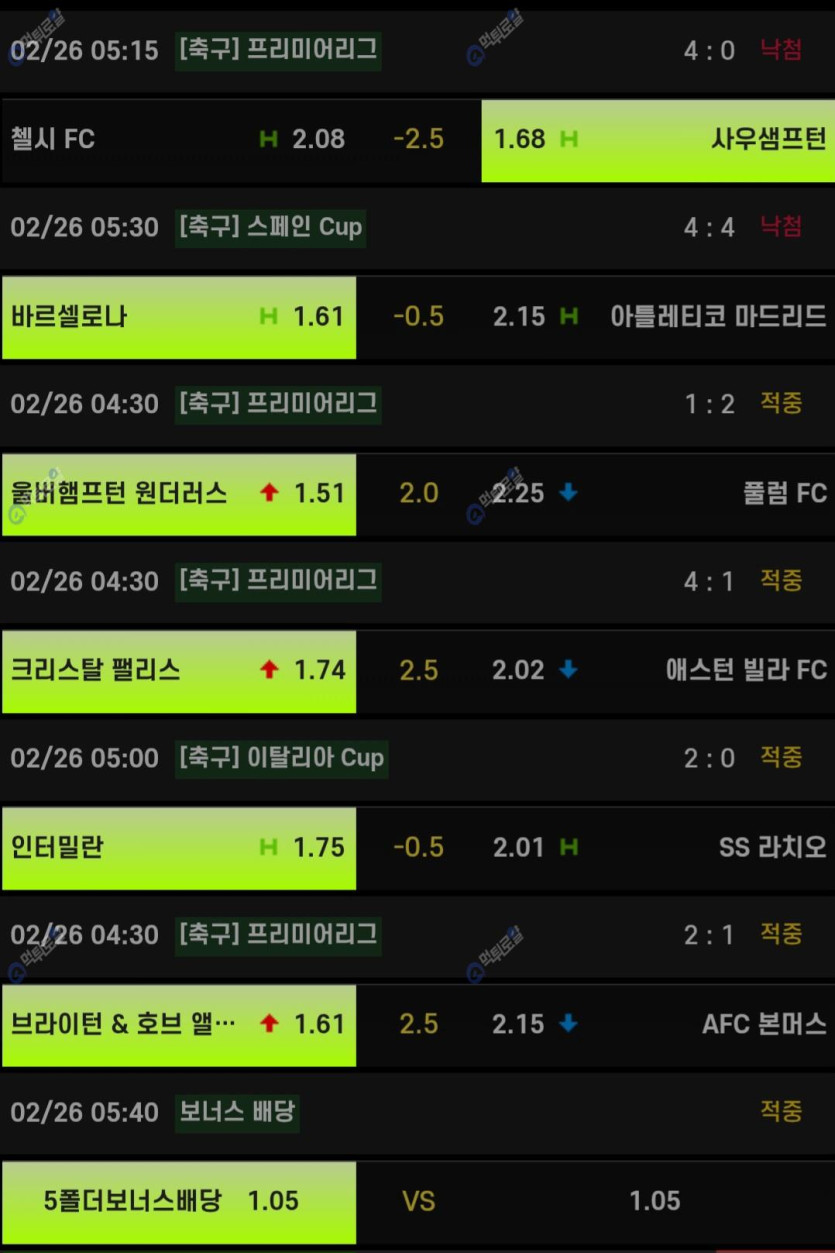Image resolution: width=835 pixels, height=1253 pixels.
Task: Tap the 5-fold bonus odds 1.05
Action: 178,1201
